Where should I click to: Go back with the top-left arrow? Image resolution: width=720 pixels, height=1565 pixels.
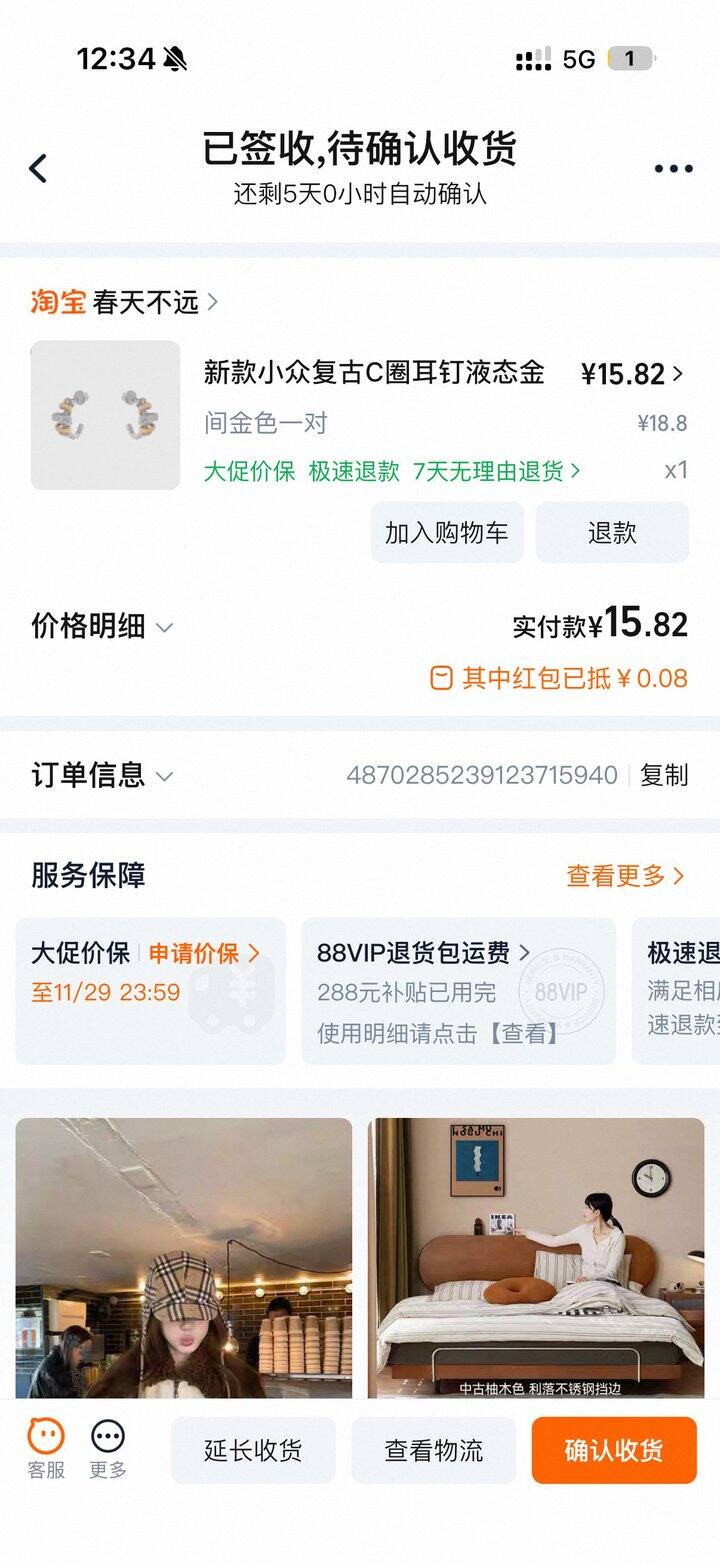[x=38, y=168]
